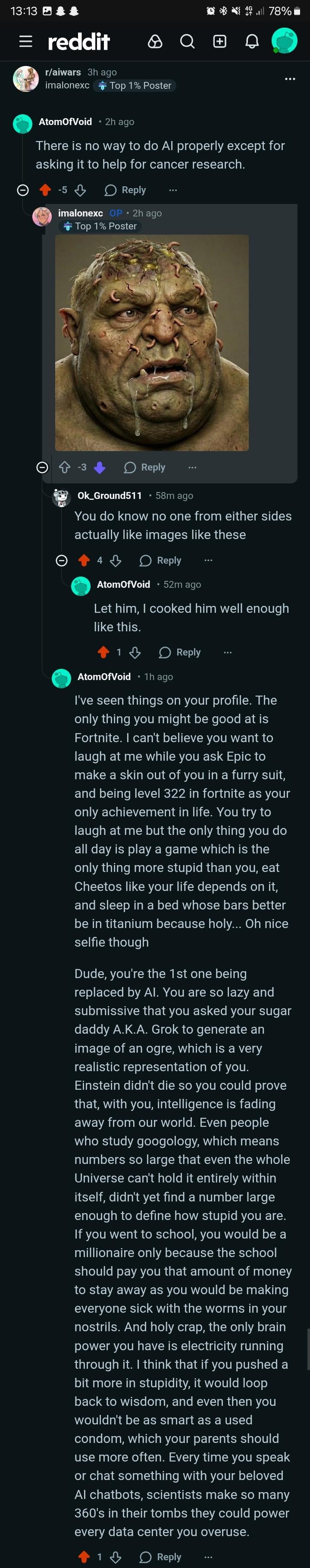Open the post overflow menu beside r/aiwars
Screen dimensions: 310x1568
tap(290, 78)
